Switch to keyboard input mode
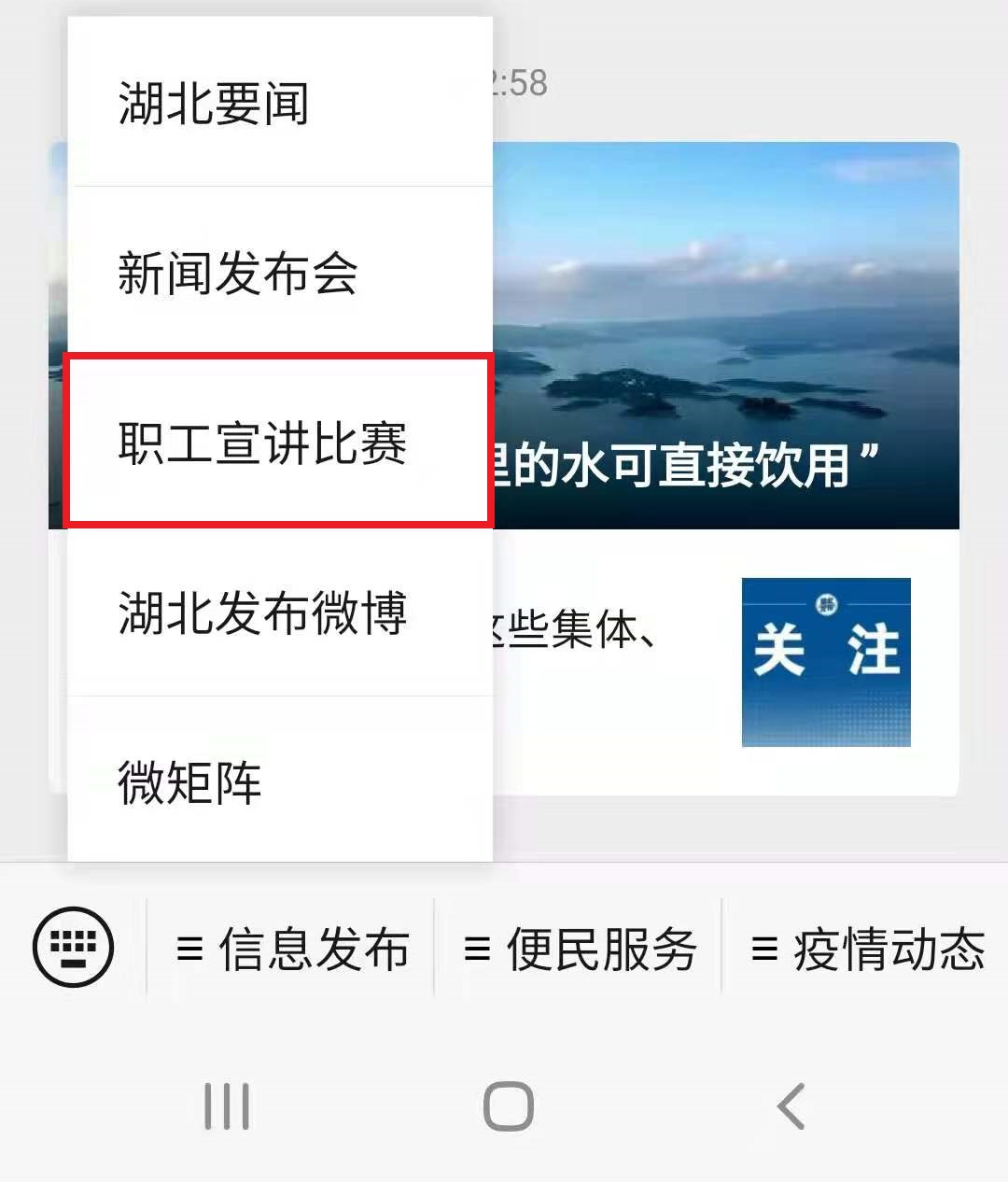 pos(73,947)
